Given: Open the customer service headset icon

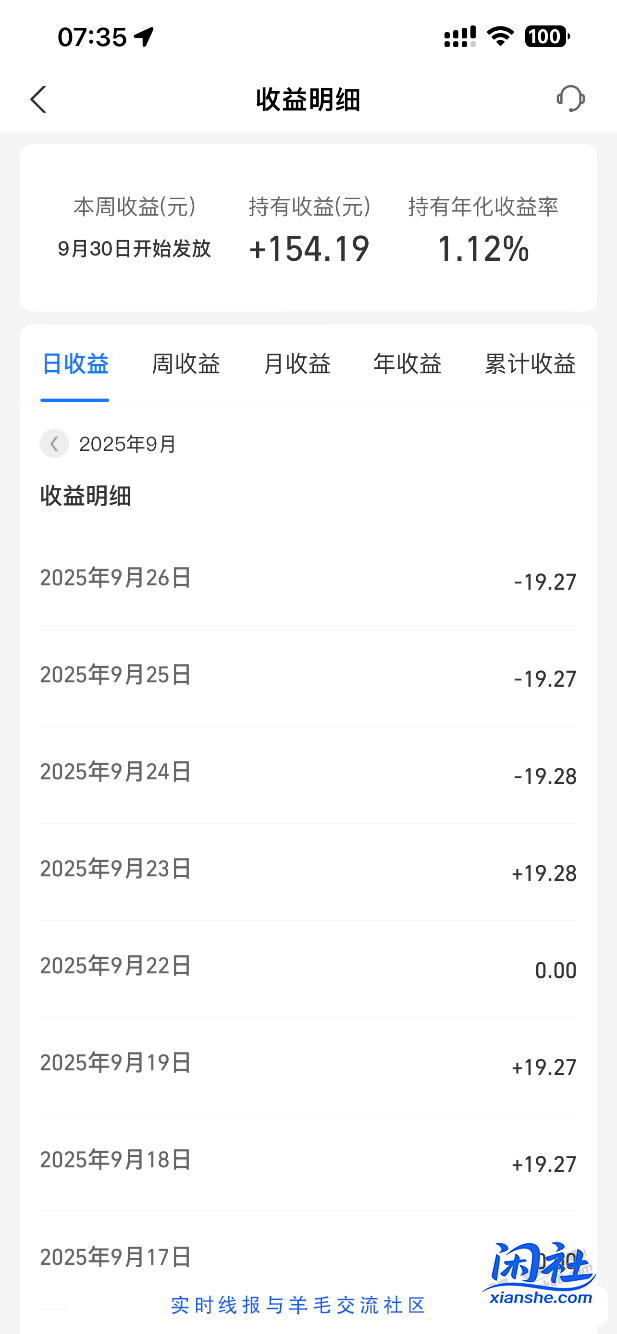Looking at the screenshot, I should [x=570, y=99].
